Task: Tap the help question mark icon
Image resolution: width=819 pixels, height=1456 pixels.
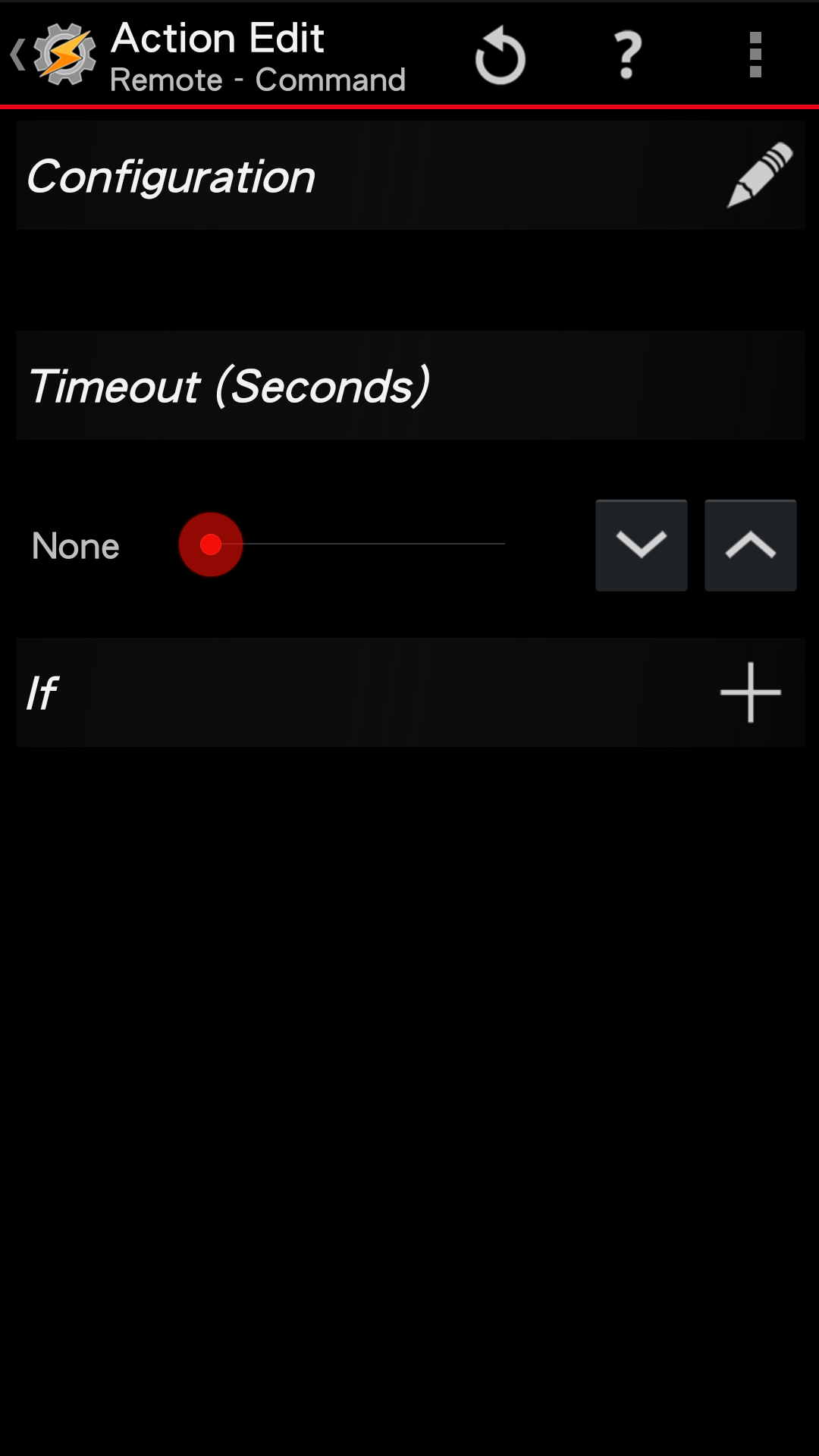Action: tap(626, 56)
